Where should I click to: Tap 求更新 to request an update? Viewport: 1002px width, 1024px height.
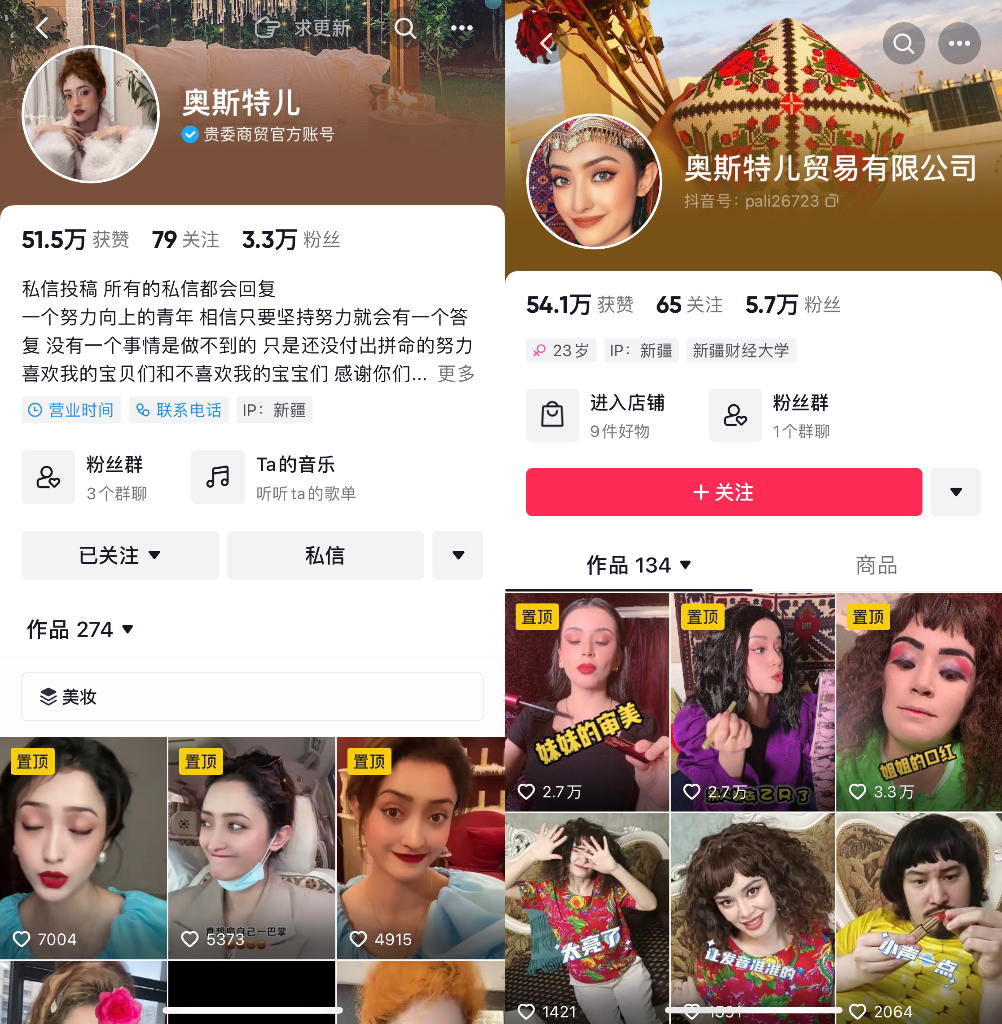(x=304, y=28)
